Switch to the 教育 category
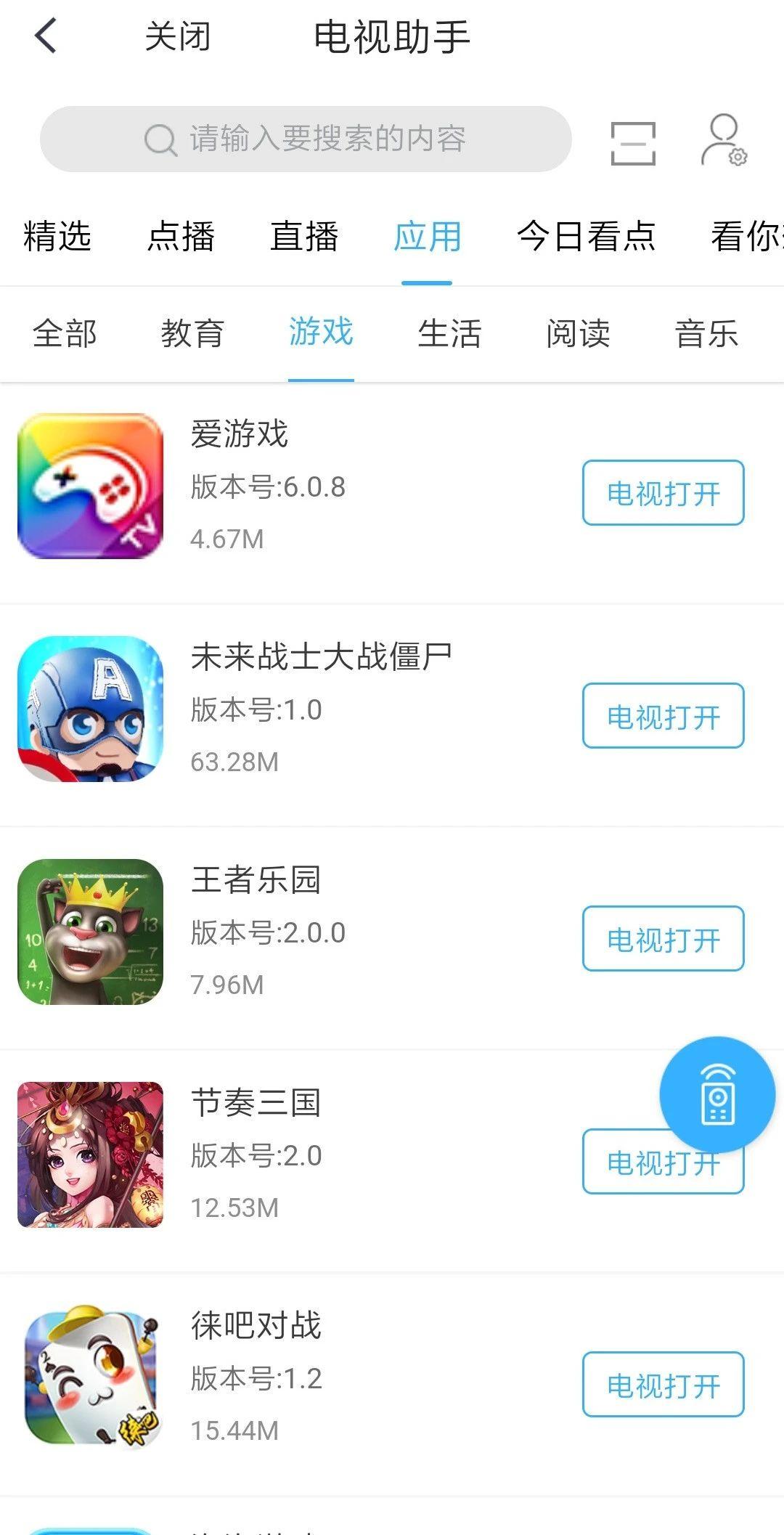The width and height of the screenshot is (784, 1535). click(x=193, y=333)
